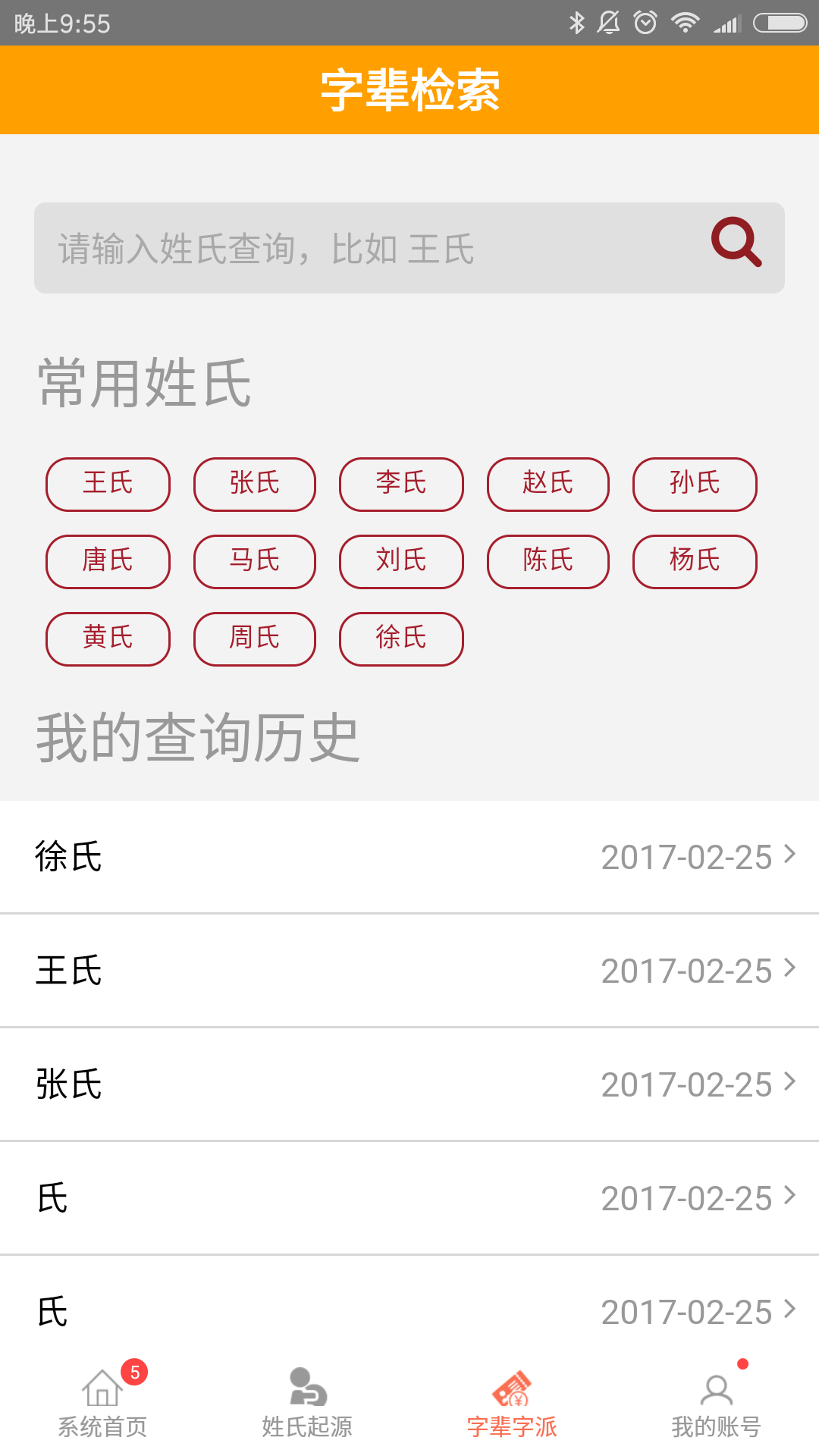Choose the 黄氏 surname chip
The height and width of the screenshot is (1456, 819).
point(108,639)
